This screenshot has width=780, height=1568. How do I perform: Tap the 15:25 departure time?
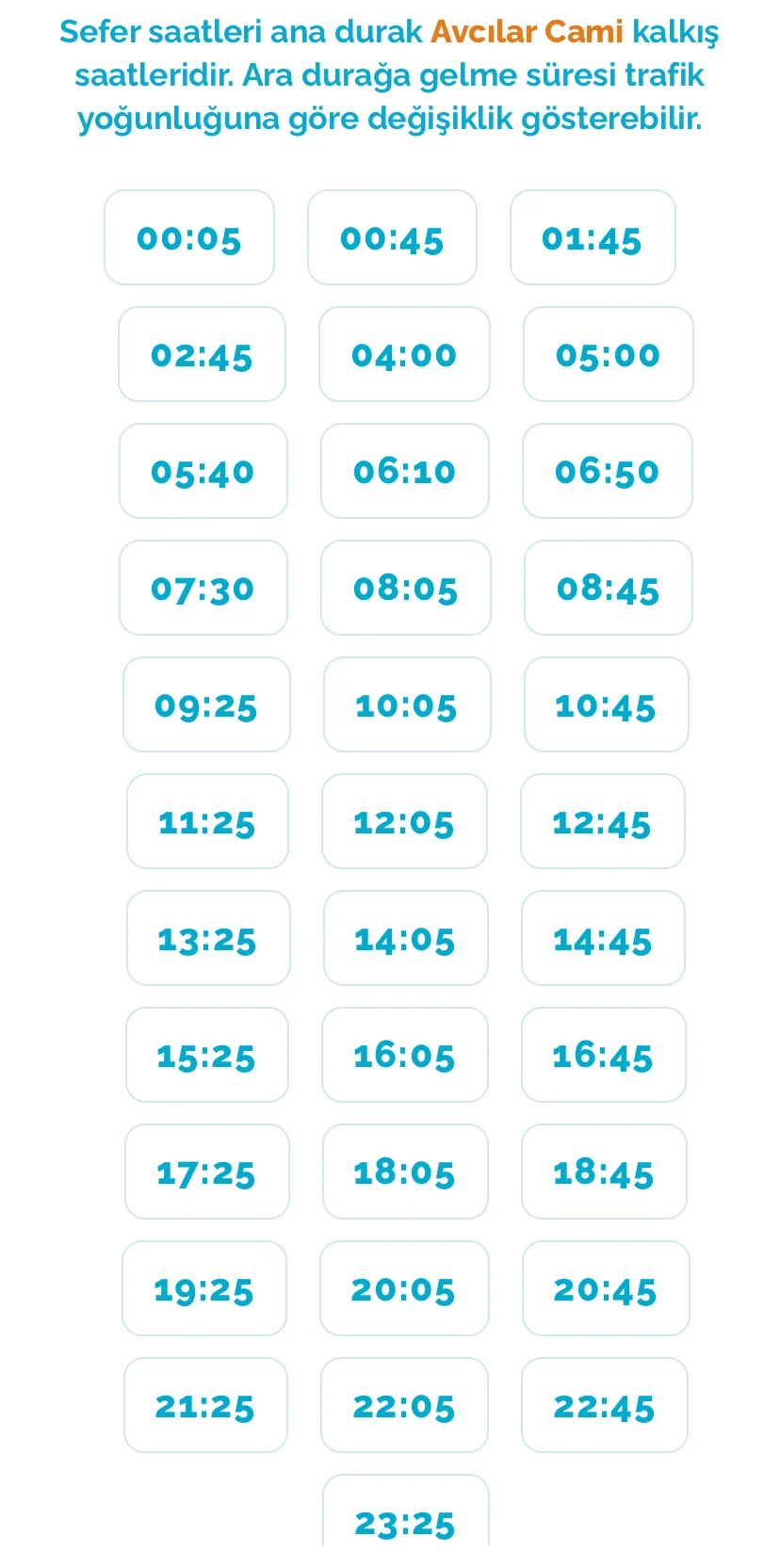(206, 1055)
